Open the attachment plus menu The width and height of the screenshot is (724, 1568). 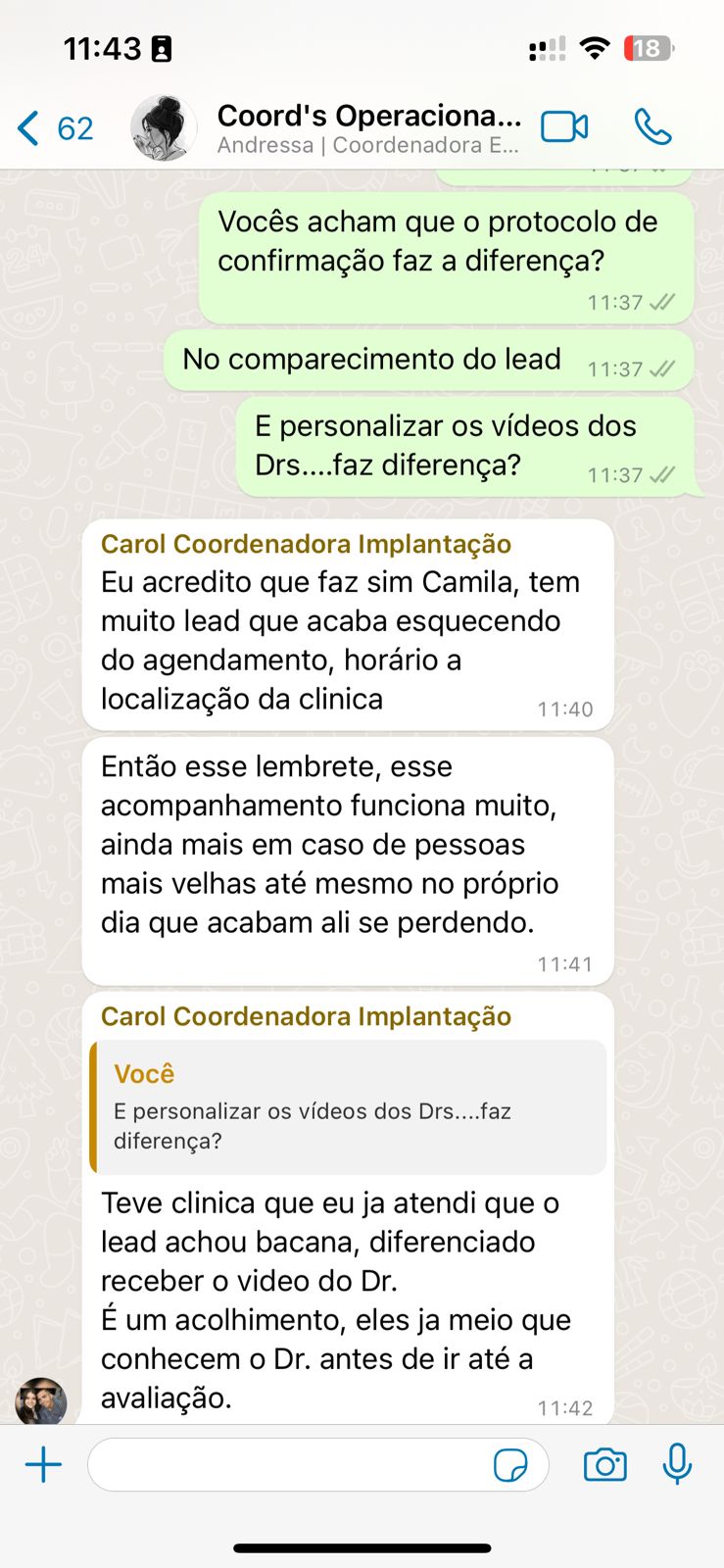[43, 1465]
